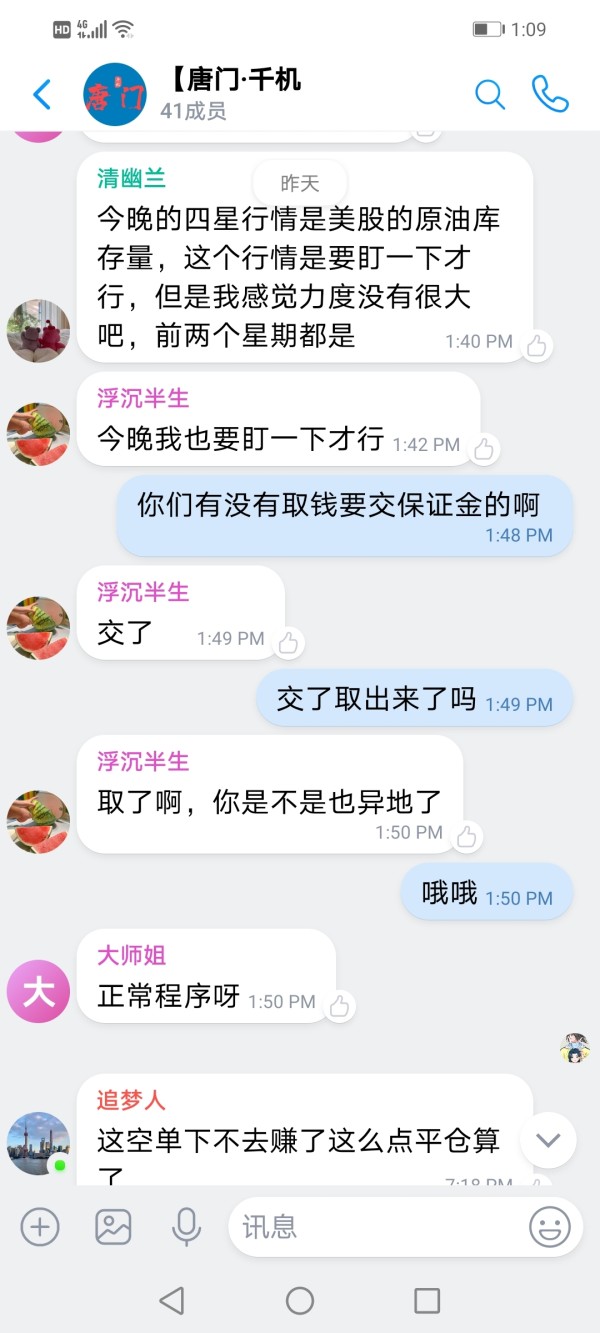
Task: Search messages in this chat
Action: click(x=490, y=95)
